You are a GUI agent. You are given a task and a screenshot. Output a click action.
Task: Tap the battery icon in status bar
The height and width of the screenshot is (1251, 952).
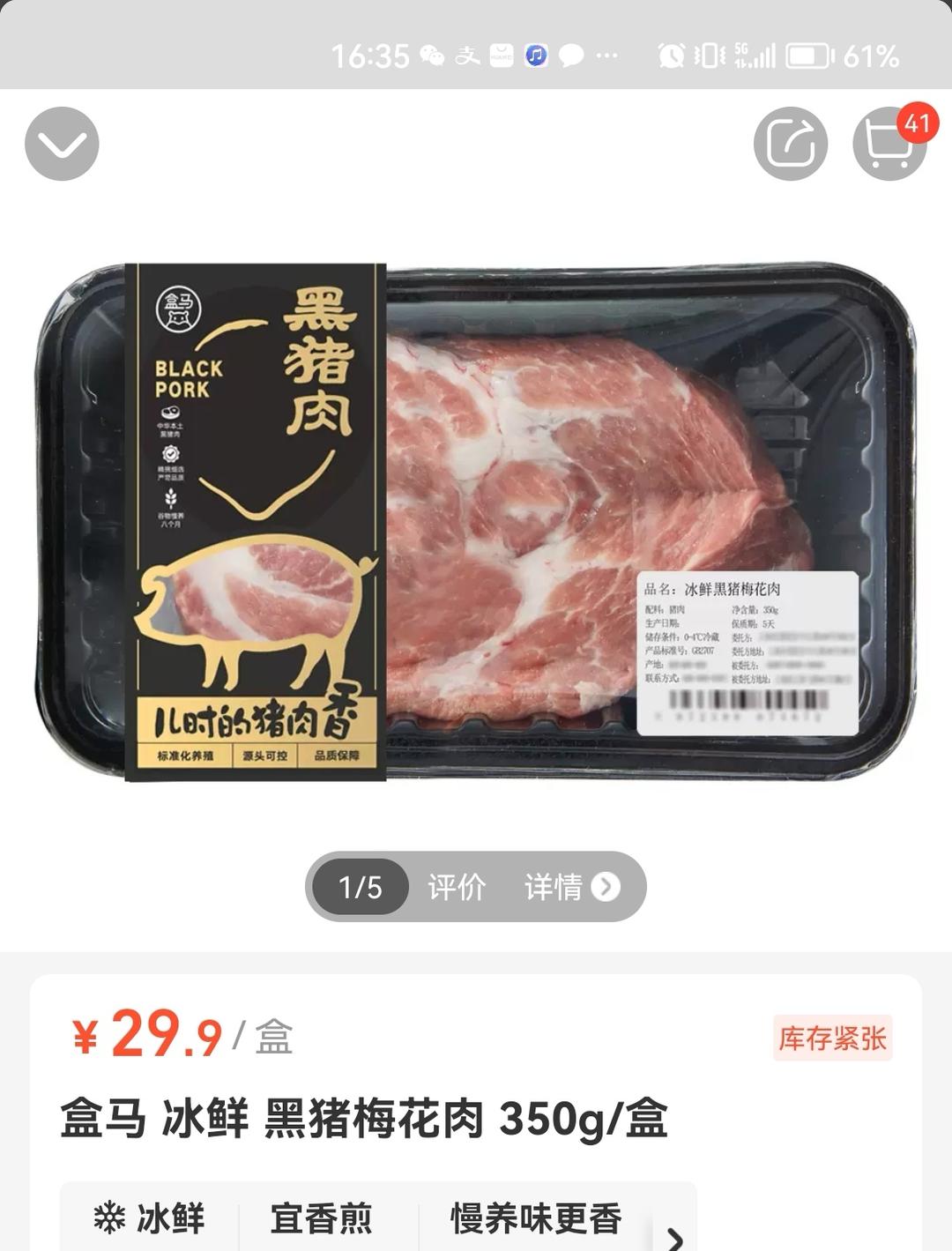click(x=806, y=55)
